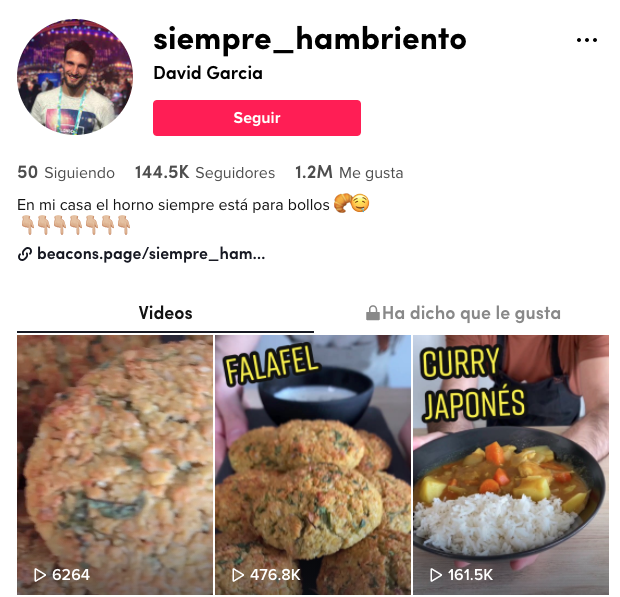This screenshot has width=620, height=597.
Task: Open the beacons.page profile link
Action: point(150,254)
